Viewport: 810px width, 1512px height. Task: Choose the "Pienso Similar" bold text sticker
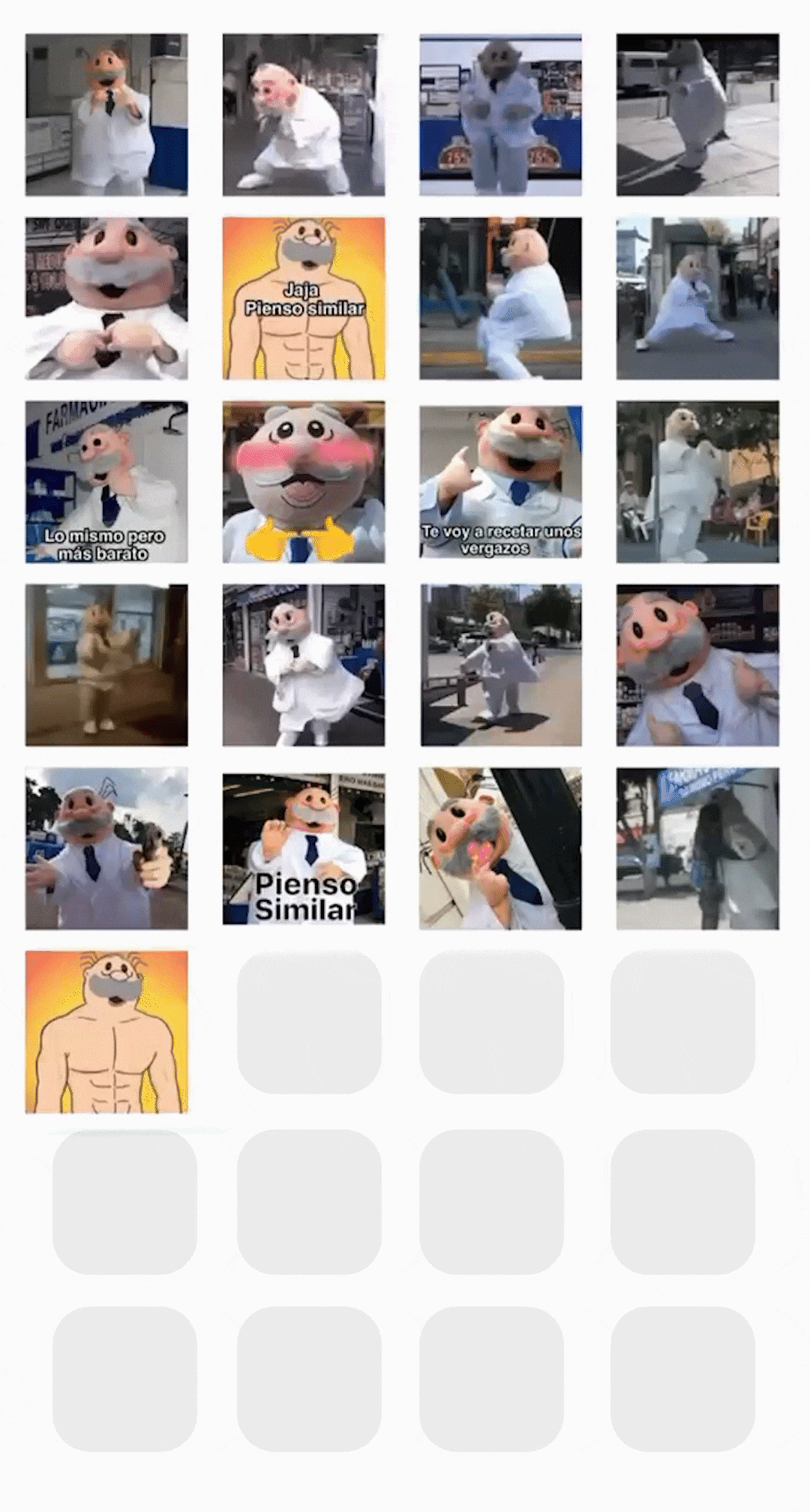coord(303,848)
